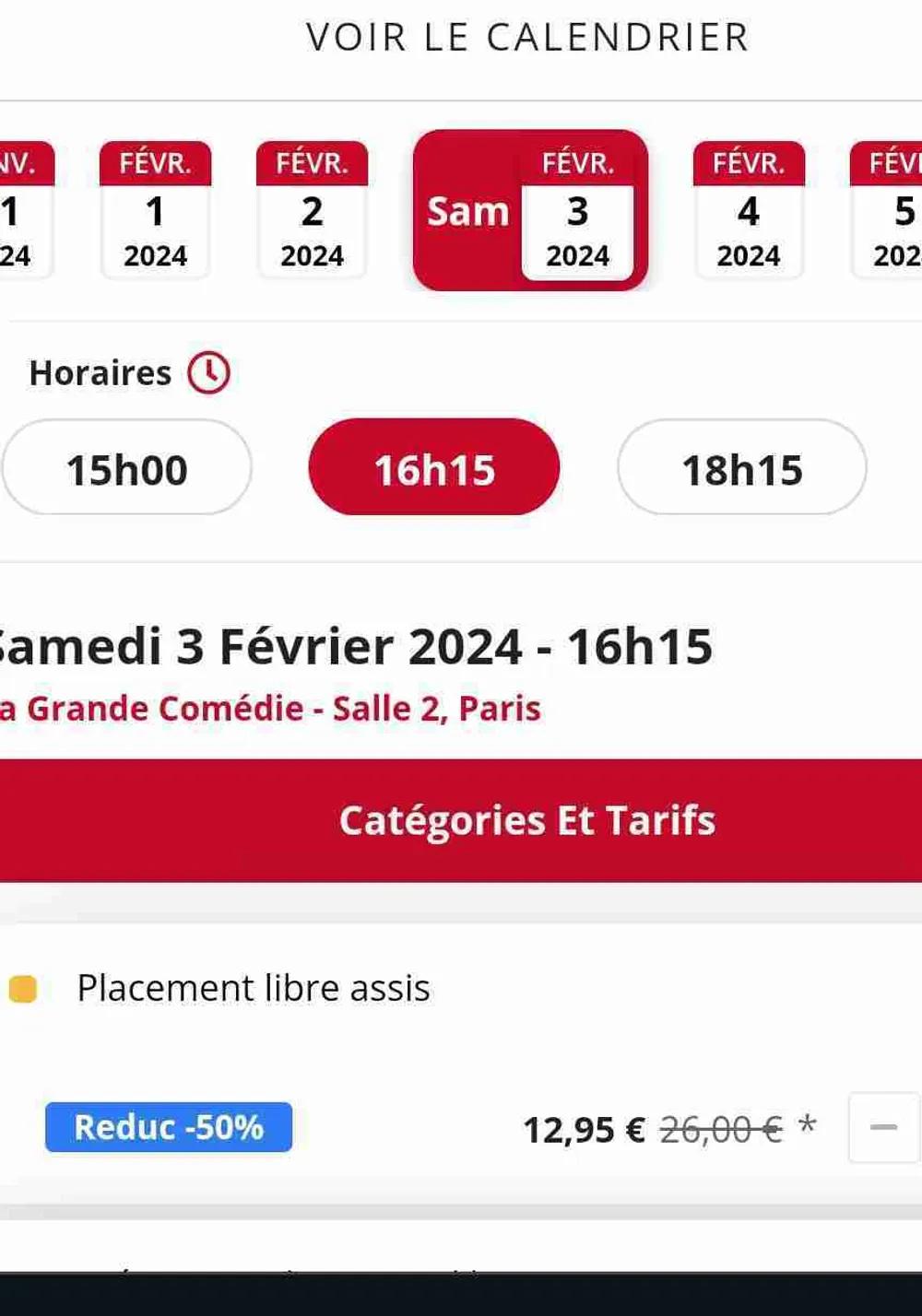
Task: Select the date 1 Févr. 2024
Action: point(155,211)
